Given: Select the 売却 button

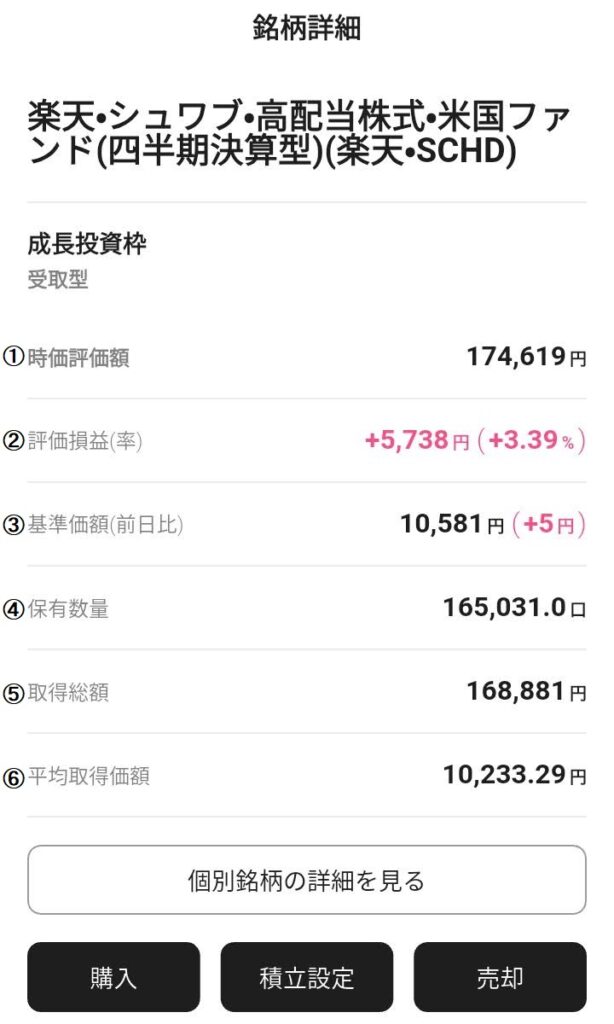Looking at the screenshot, I should [x=500, y=977].
